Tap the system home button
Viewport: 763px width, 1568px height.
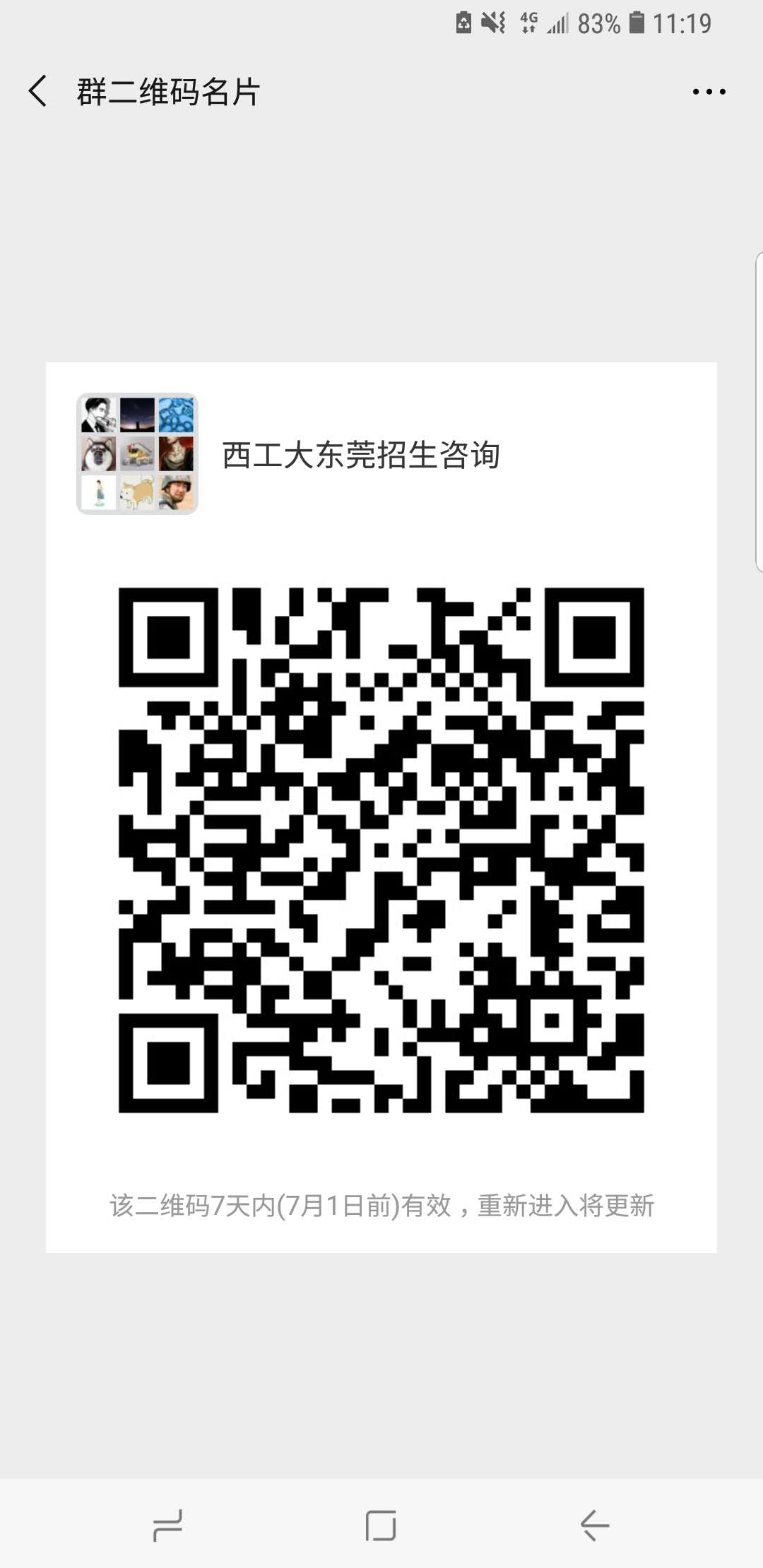(x=381, y=1526)
